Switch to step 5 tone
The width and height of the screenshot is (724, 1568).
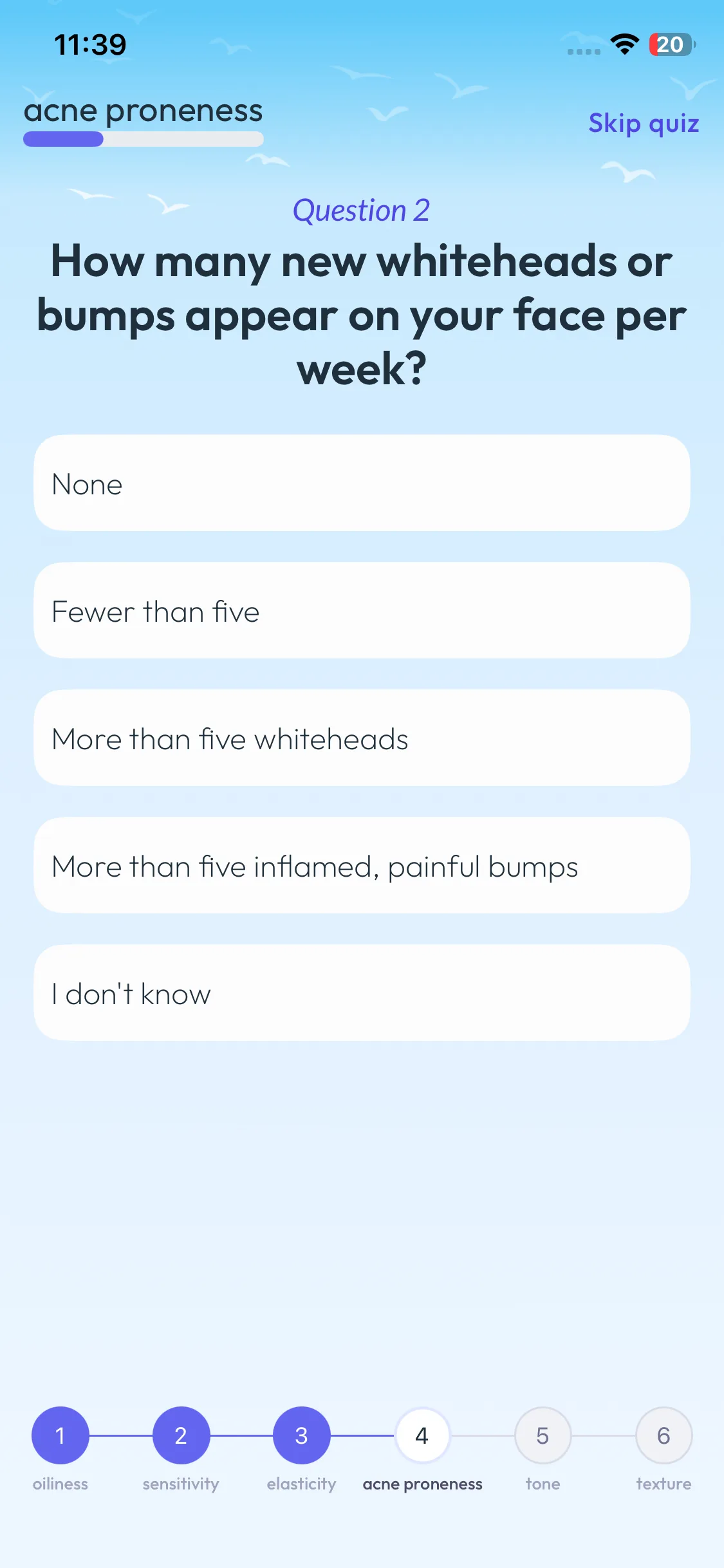543,1435
